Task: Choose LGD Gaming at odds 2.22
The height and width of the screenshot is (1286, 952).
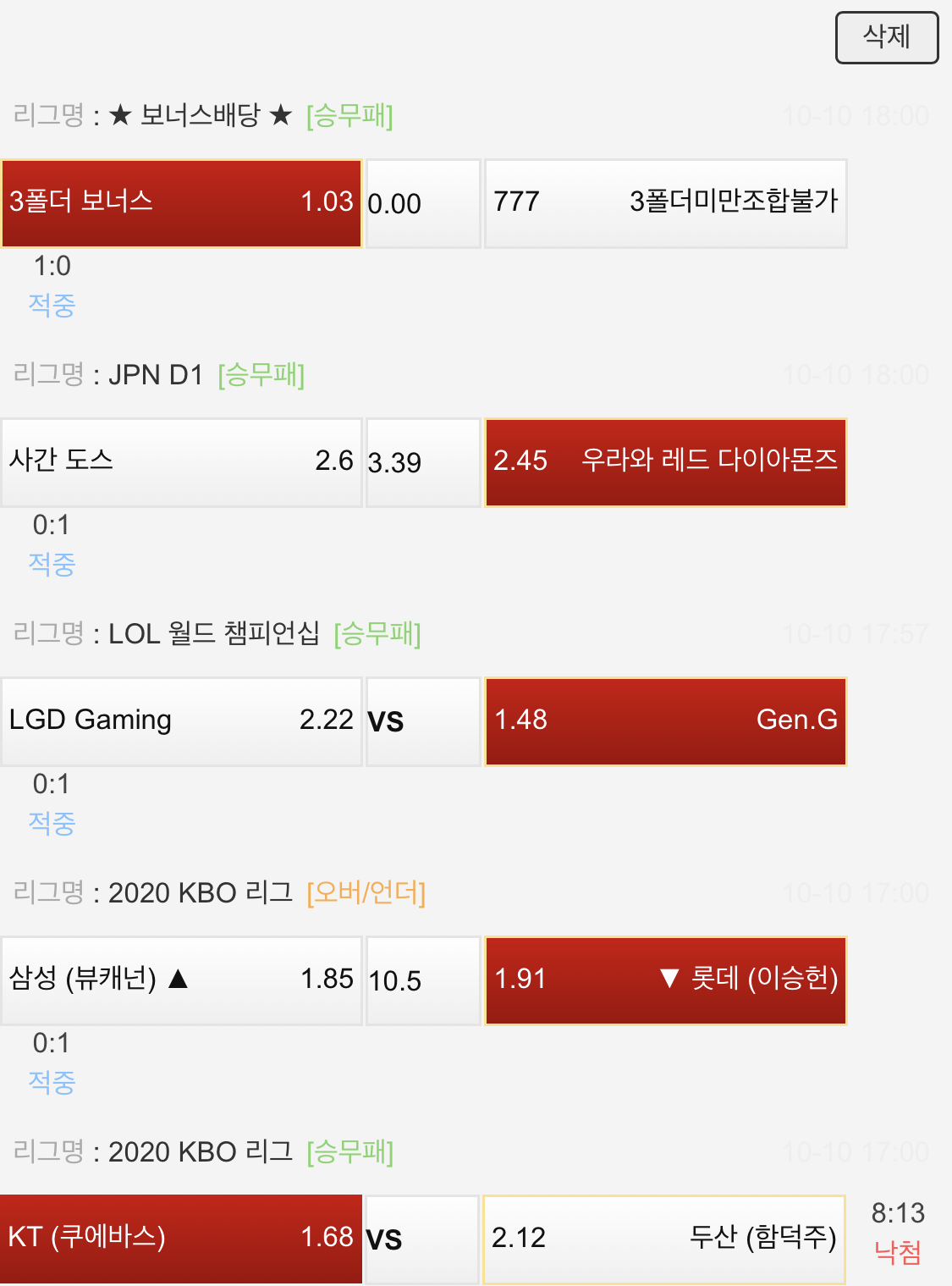Action: point(181,721)
